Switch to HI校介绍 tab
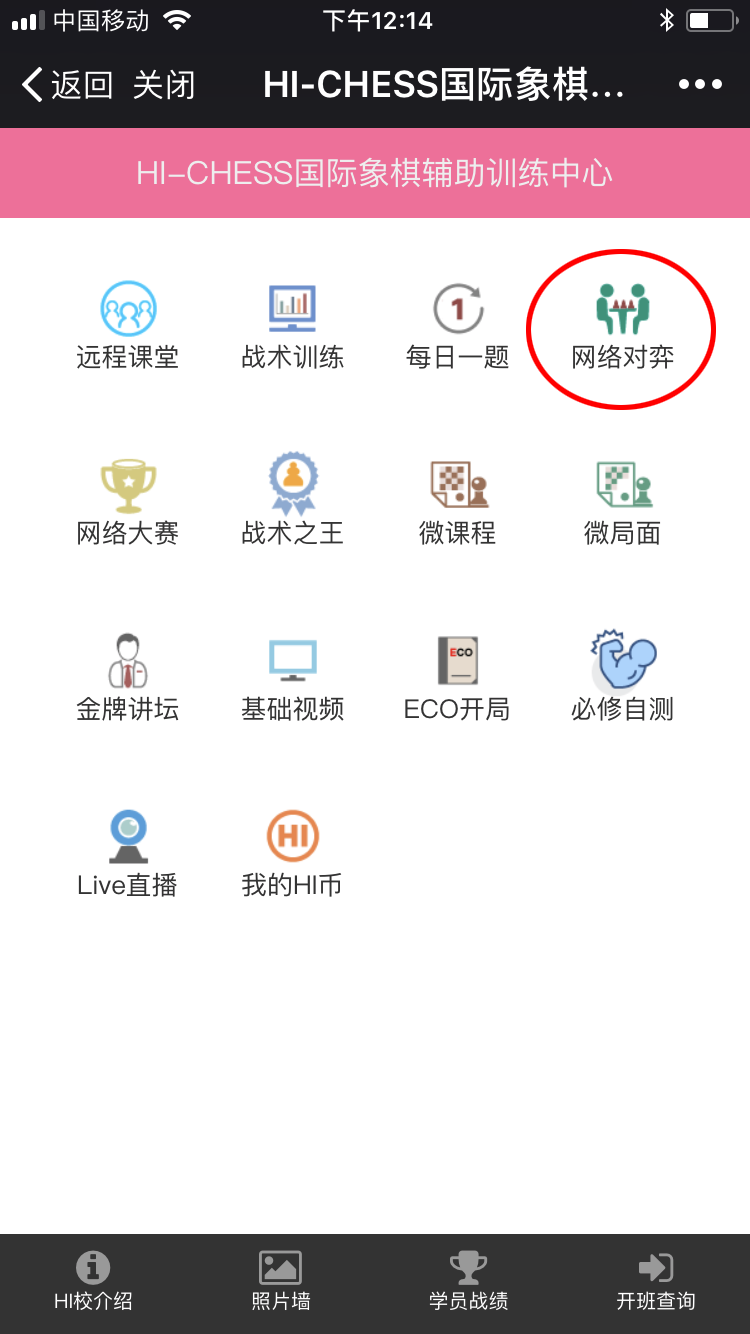The image size is (750, 1334). click(x=93, y=1282)
